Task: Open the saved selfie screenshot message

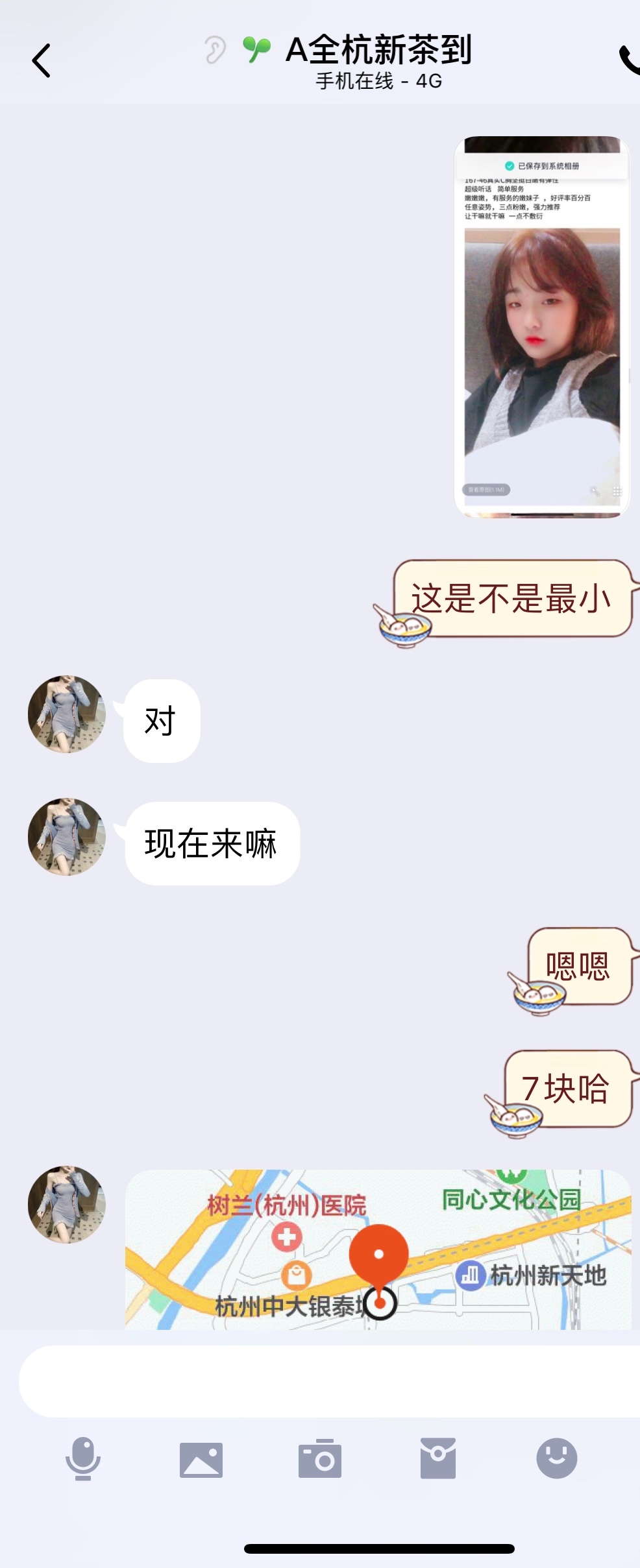Action: click(x=541, y=324)
